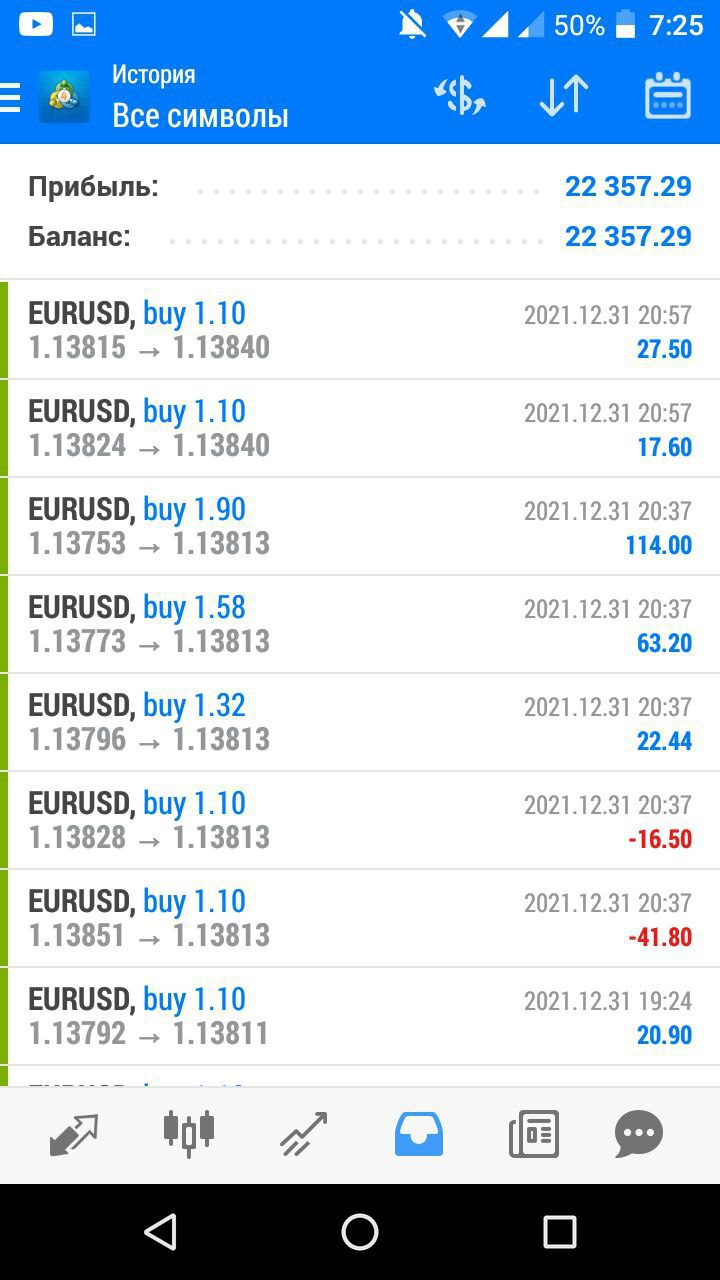Viewport: 720px width, 1280px height.
Task: Go to the Trade tab
Action: (304, 1135)
